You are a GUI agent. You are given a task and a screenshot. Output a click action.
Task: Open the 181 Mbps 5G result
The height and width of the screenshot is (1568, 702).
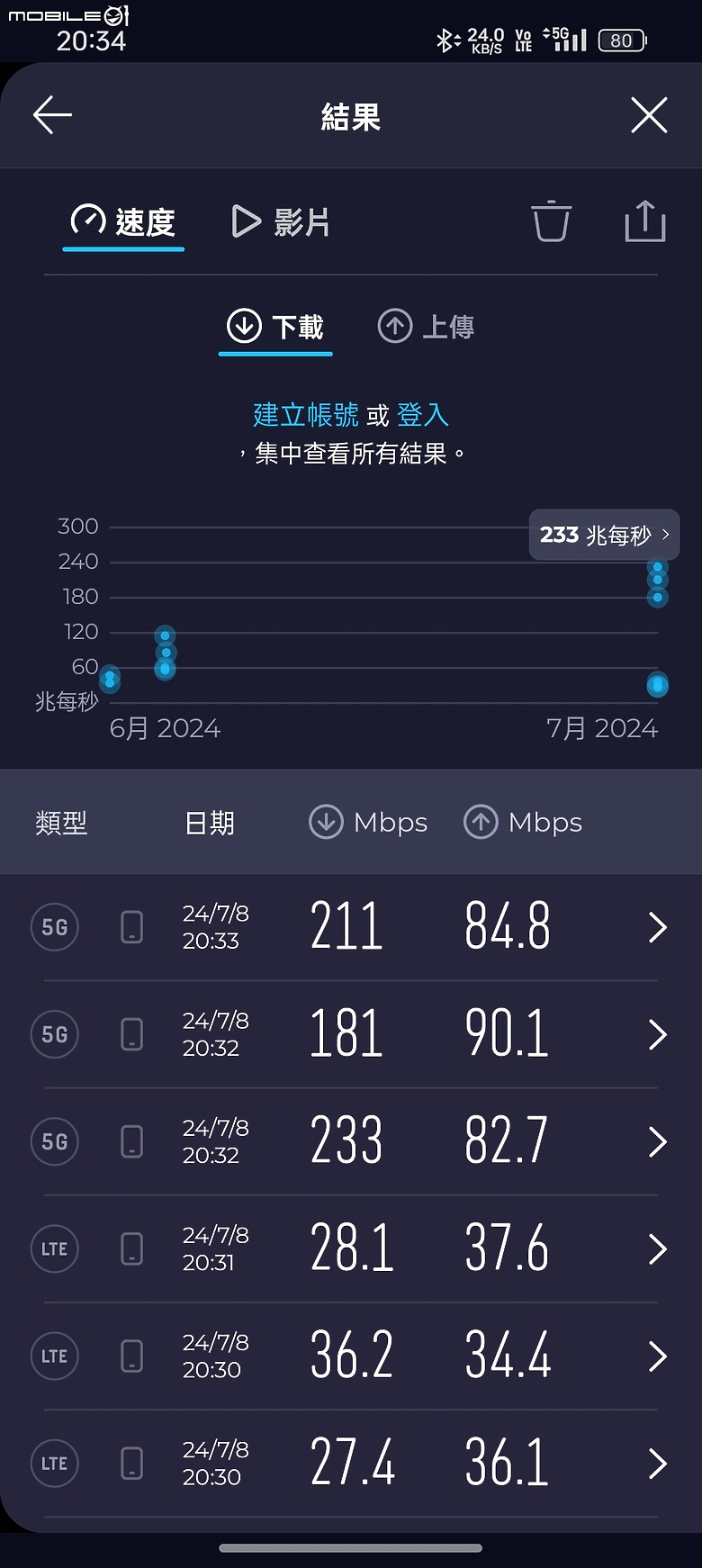coord(351,1034)
